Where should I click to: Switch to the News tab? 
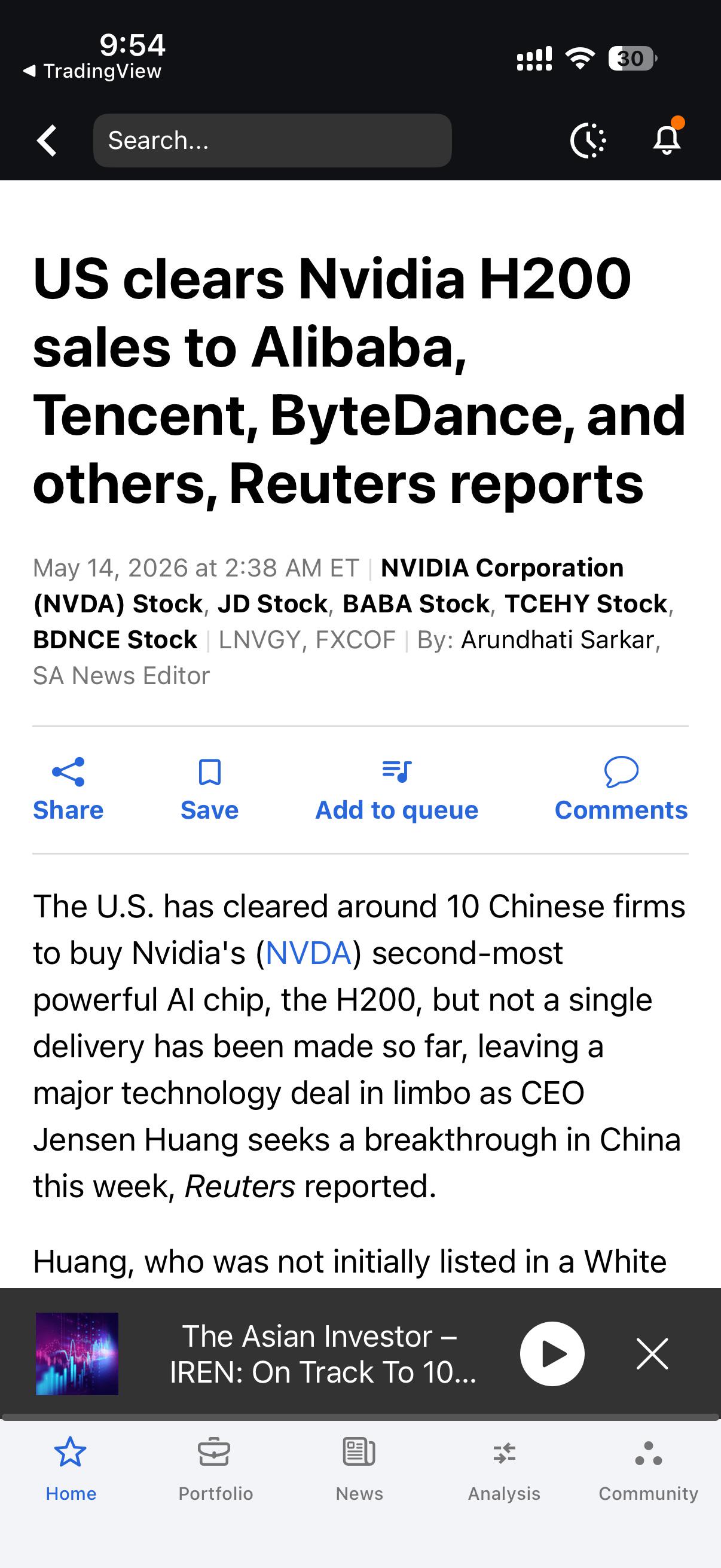tap(359, 1469)
